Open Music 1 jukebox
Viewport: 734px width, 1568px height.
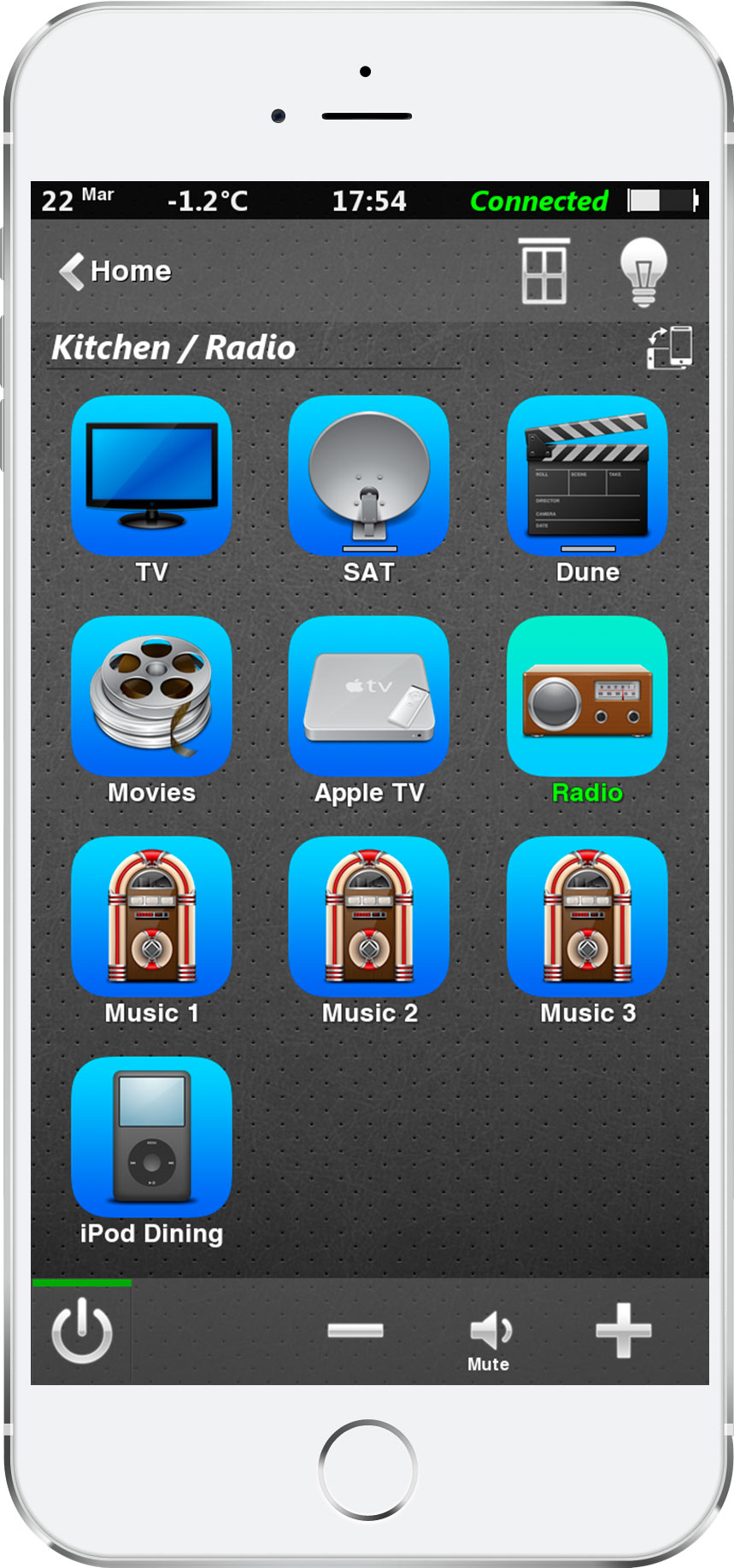coord(151,918)
